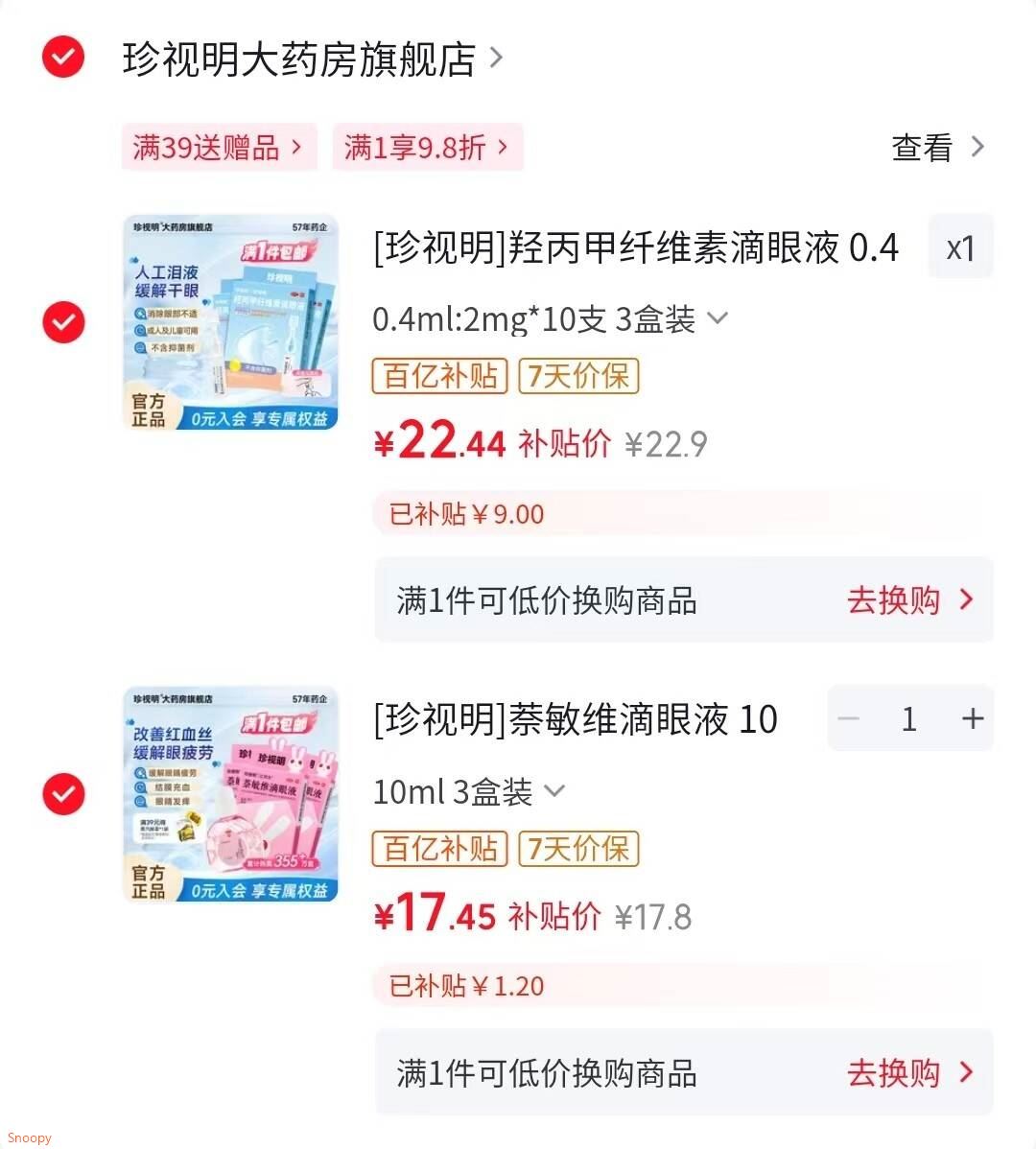Click the x1 quantity badge on first item
Image resolution: width=1036 pixels, height=1149 pixels.
click(960, 246)
